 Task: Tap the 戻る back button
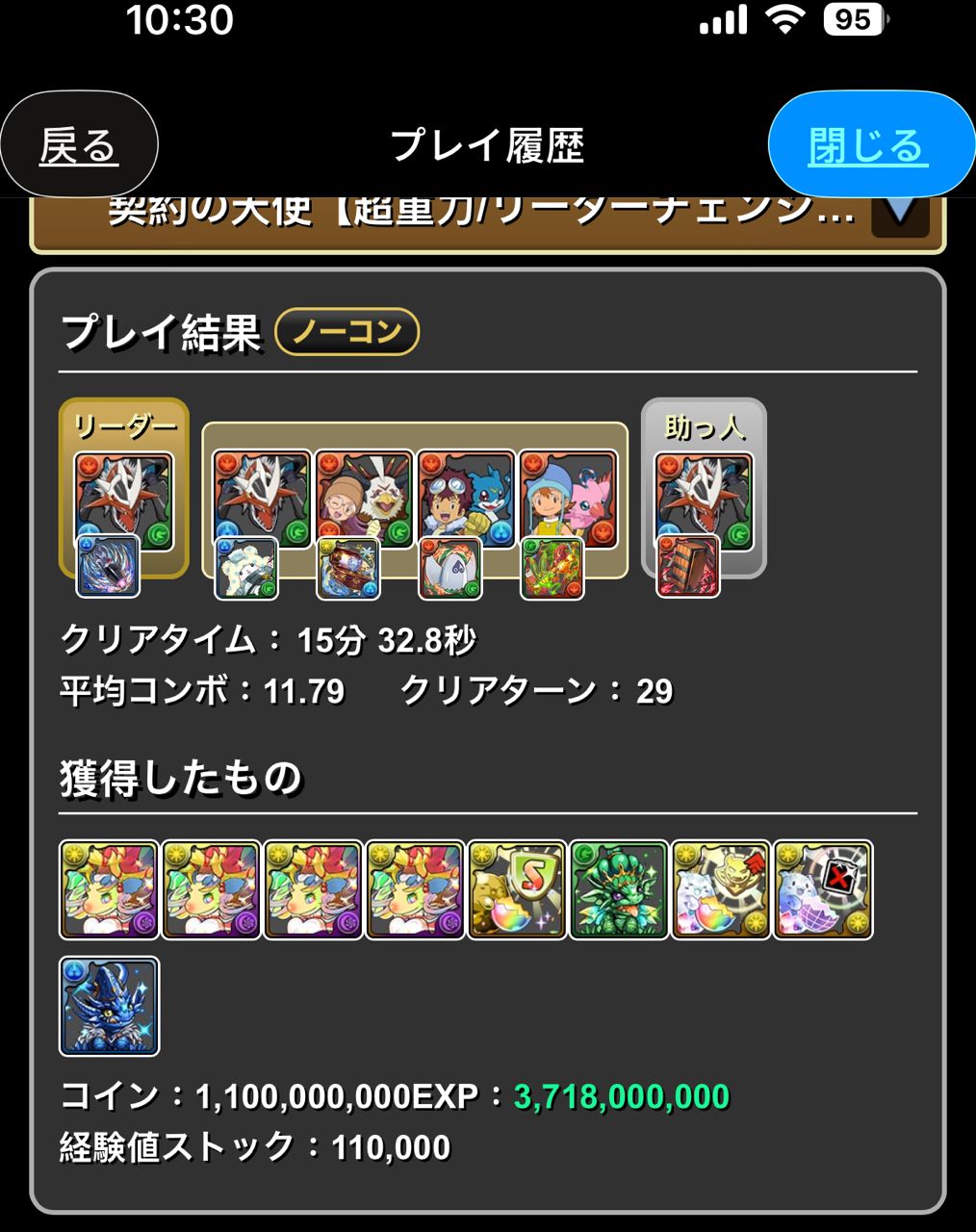coord(79,145)
